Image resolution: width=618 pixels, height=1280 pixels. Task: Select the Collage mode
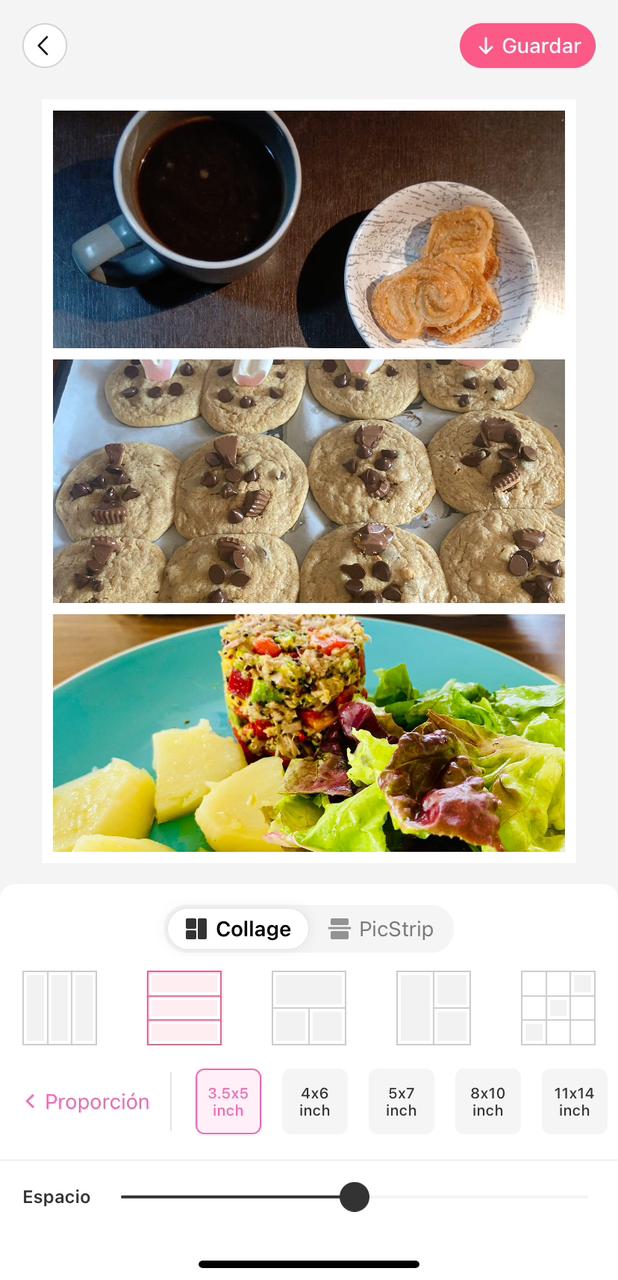coord(238,929)
